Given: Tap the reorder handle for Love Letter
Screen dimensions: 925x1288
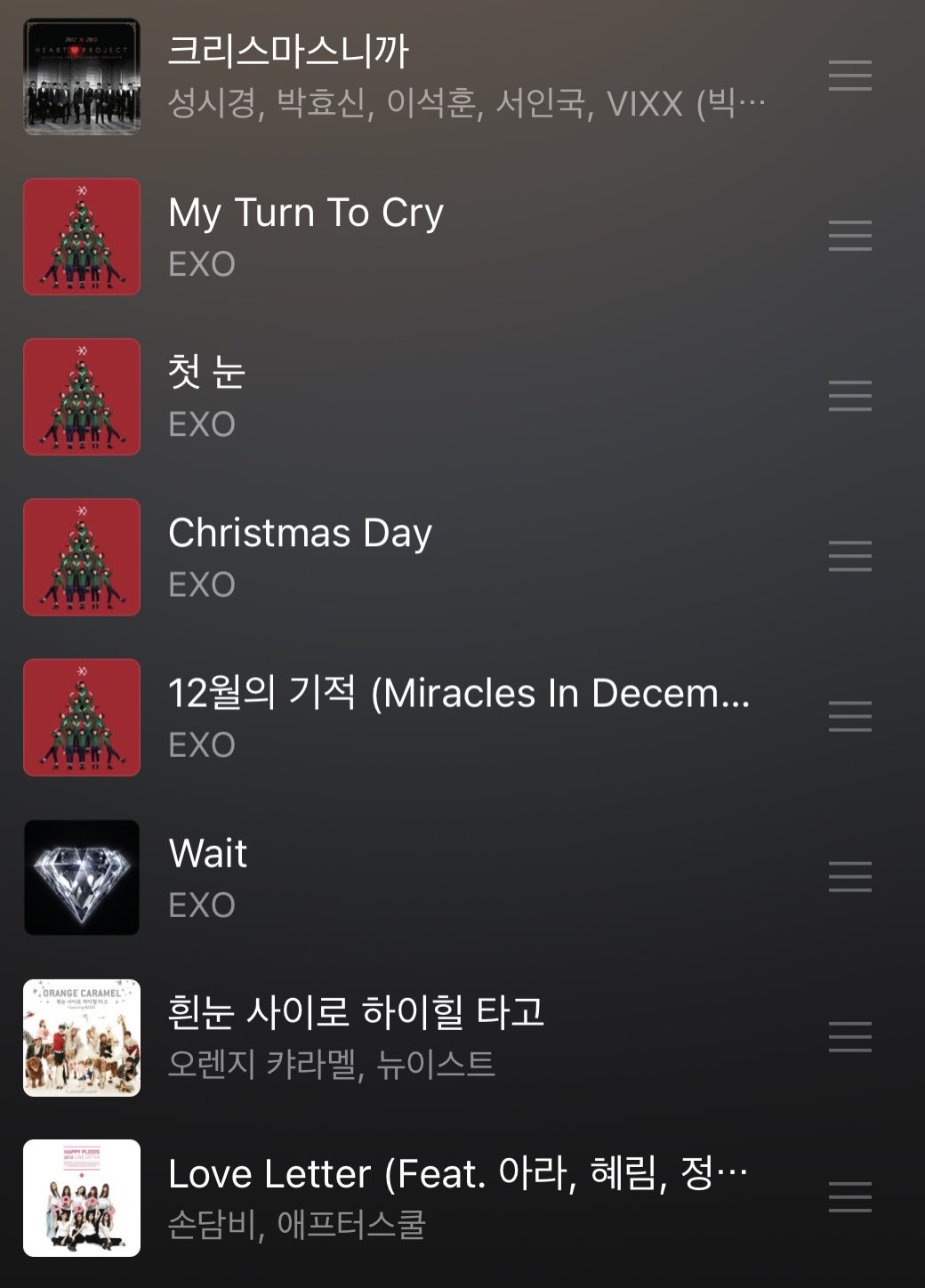Looking at the screenshot, I should point(849,1196).
